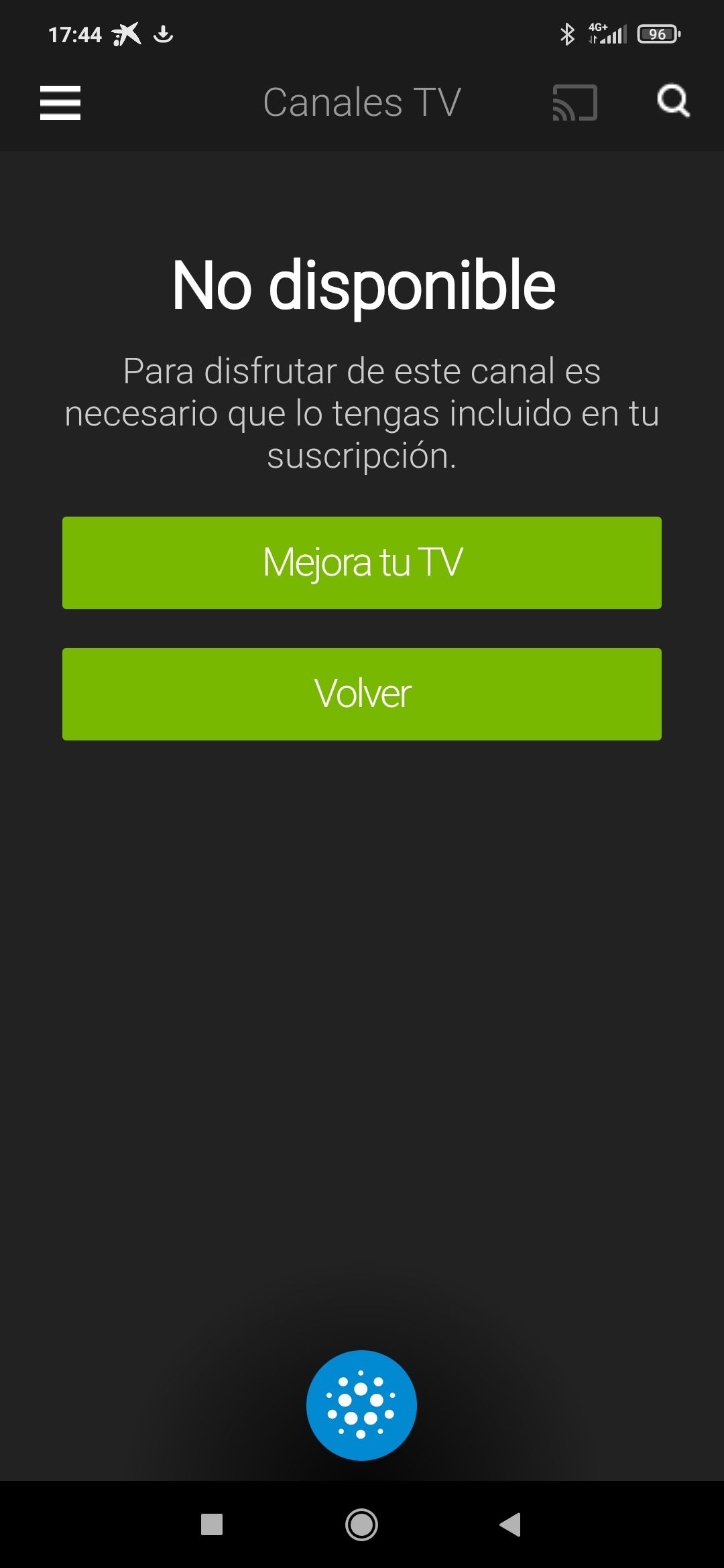The width and height of the screenshot is (724, 1568).
Task: Tap the green Mejora tu TV banner
Action: pyautogui.click(x=362, y=563)
